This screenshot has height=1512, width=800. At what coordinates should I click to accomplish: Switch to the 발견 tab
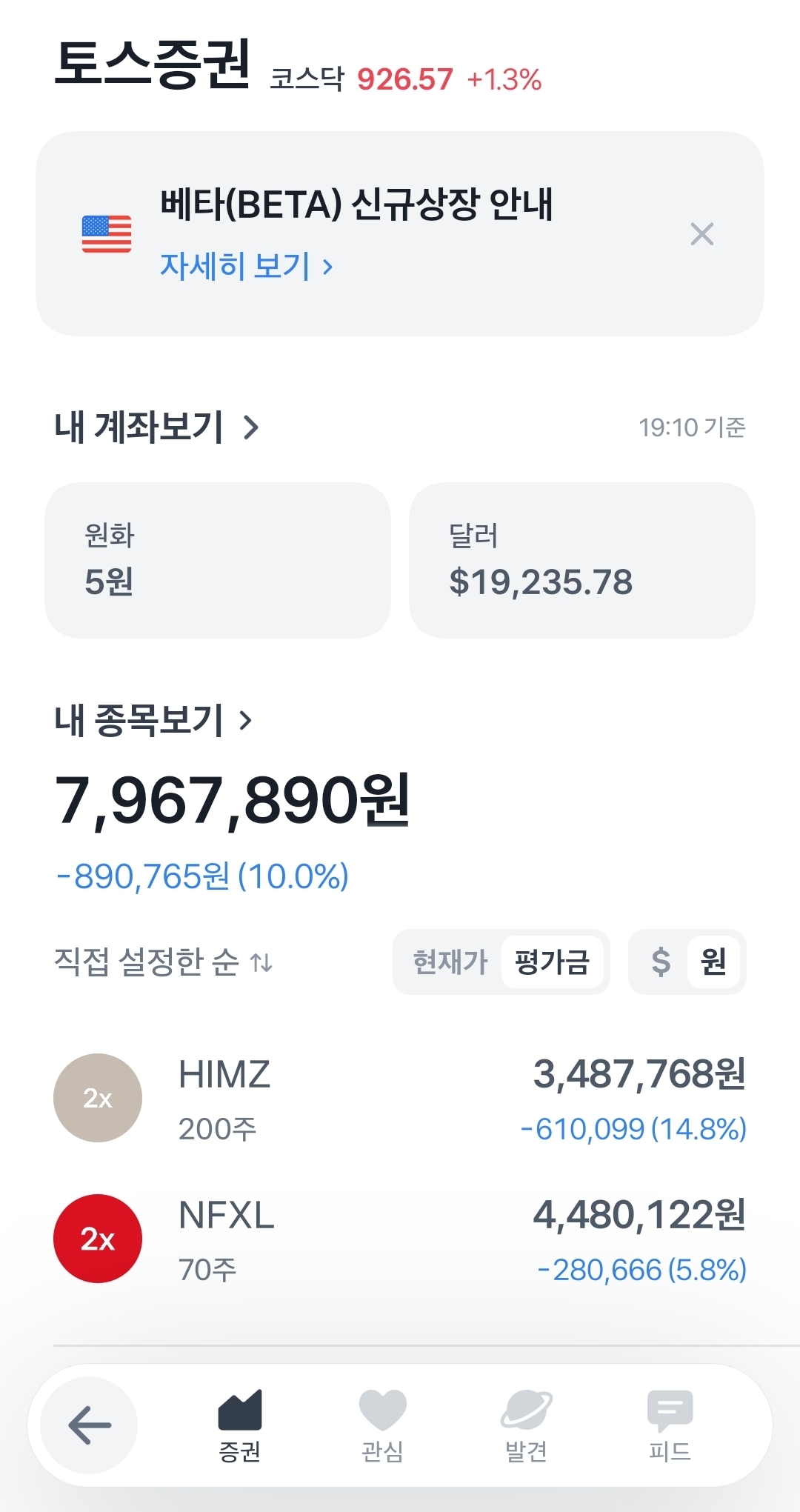pyautogui.click(x=526, y=1427)
